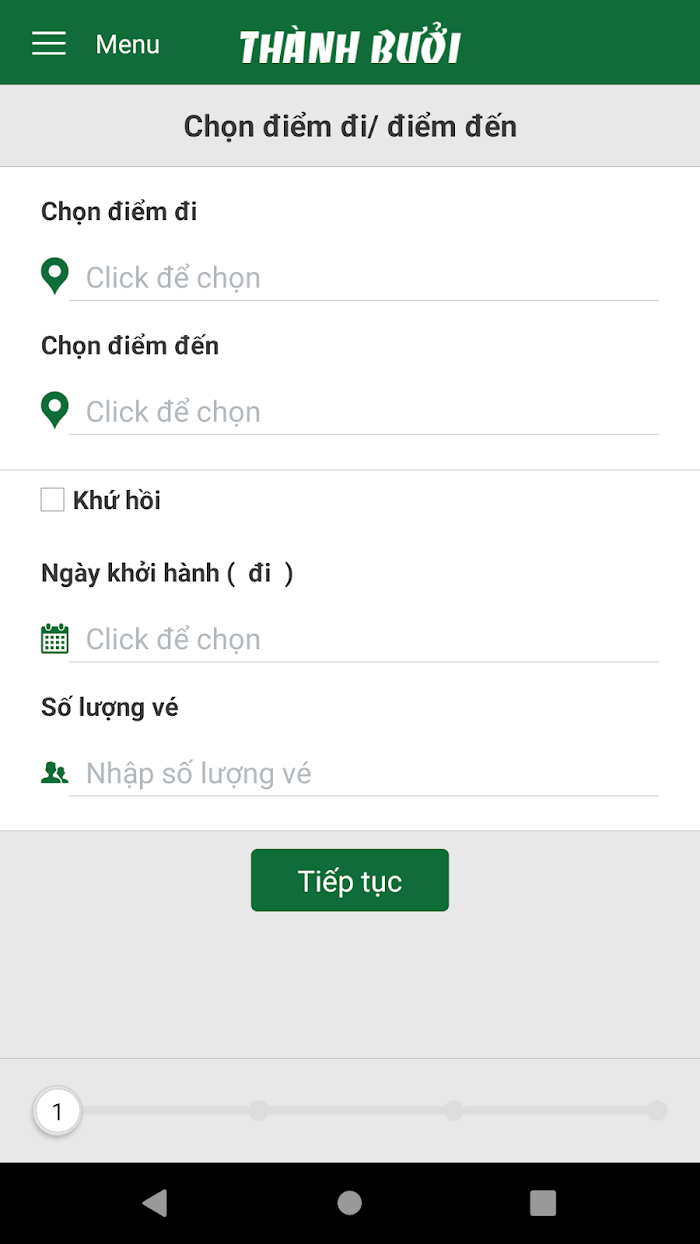Choose a destination under Chọn điểm đến
700x1244 pixels.
[x=363, y=411]
